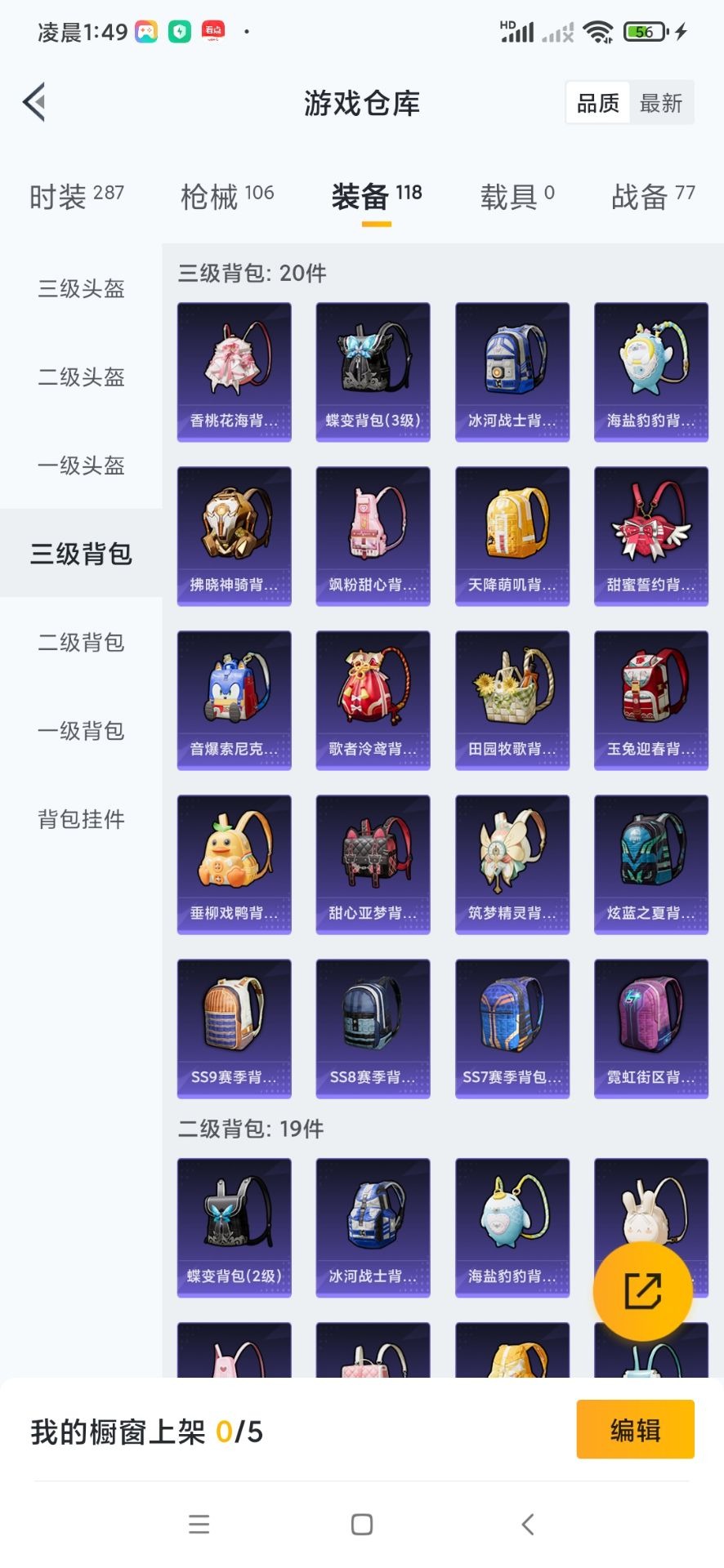The width and height of the screenshot is (724, 1568).
Task: Tap 编辑 to edit my showcase
Action: point(635,1429)
